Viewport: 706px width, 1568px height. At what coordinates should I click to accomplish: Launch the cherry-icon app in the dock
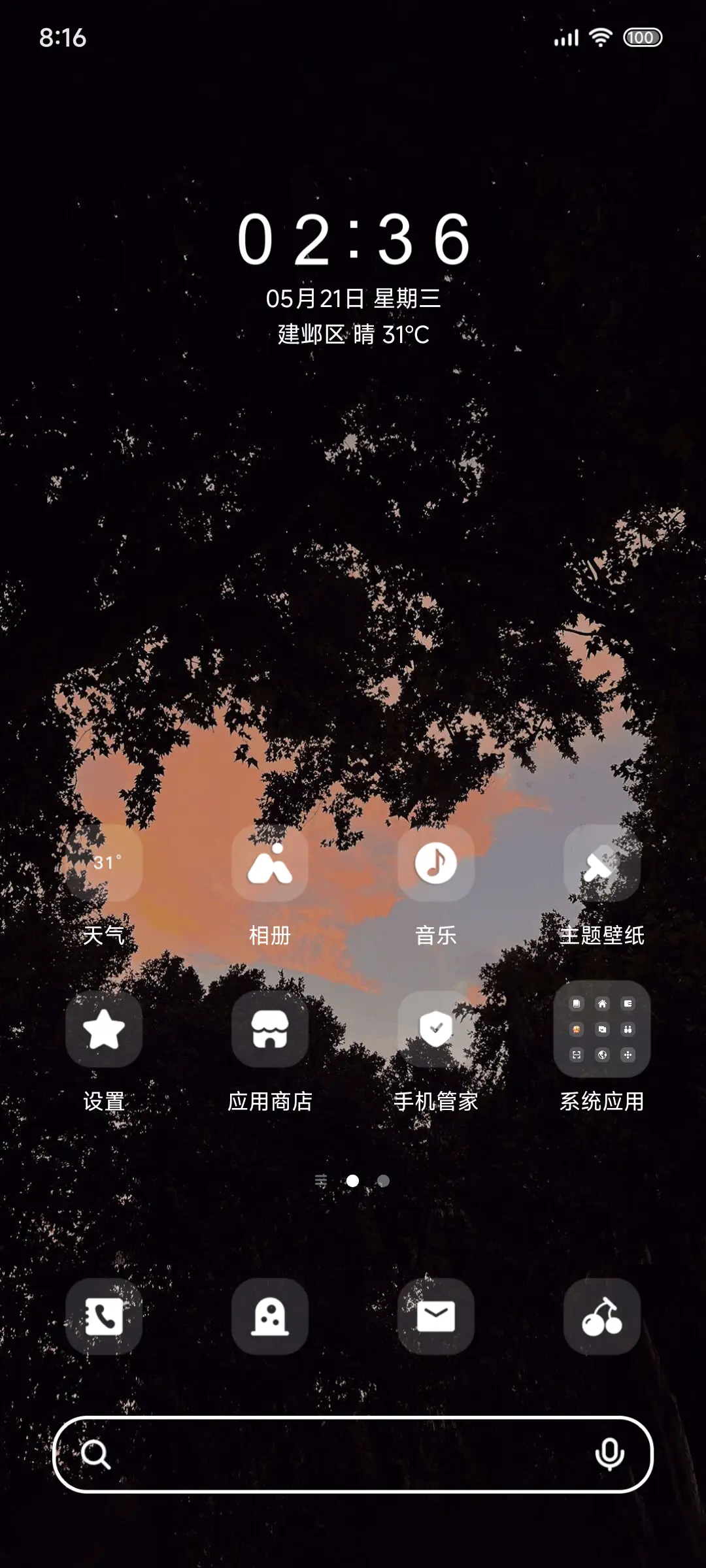601,1316
